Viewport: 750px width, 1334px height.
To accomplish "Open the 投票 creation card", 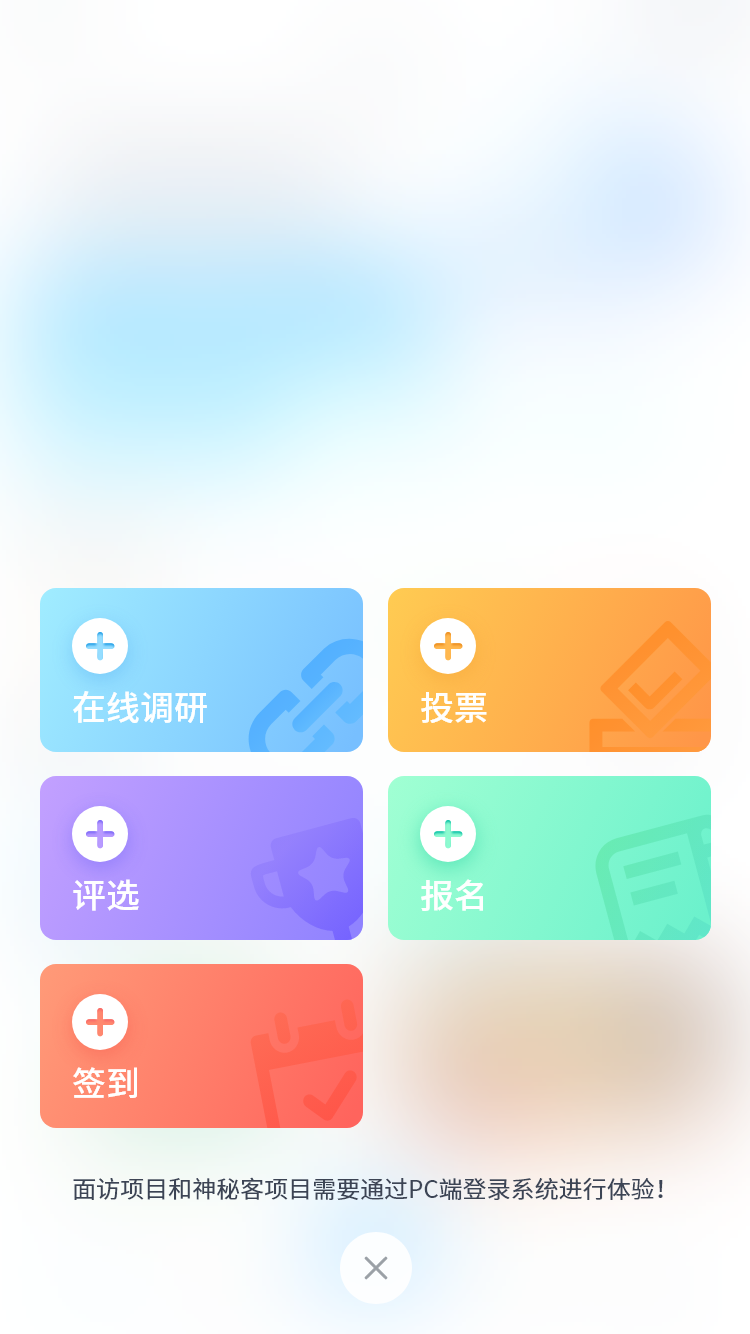I will click(x=549, y=669).
